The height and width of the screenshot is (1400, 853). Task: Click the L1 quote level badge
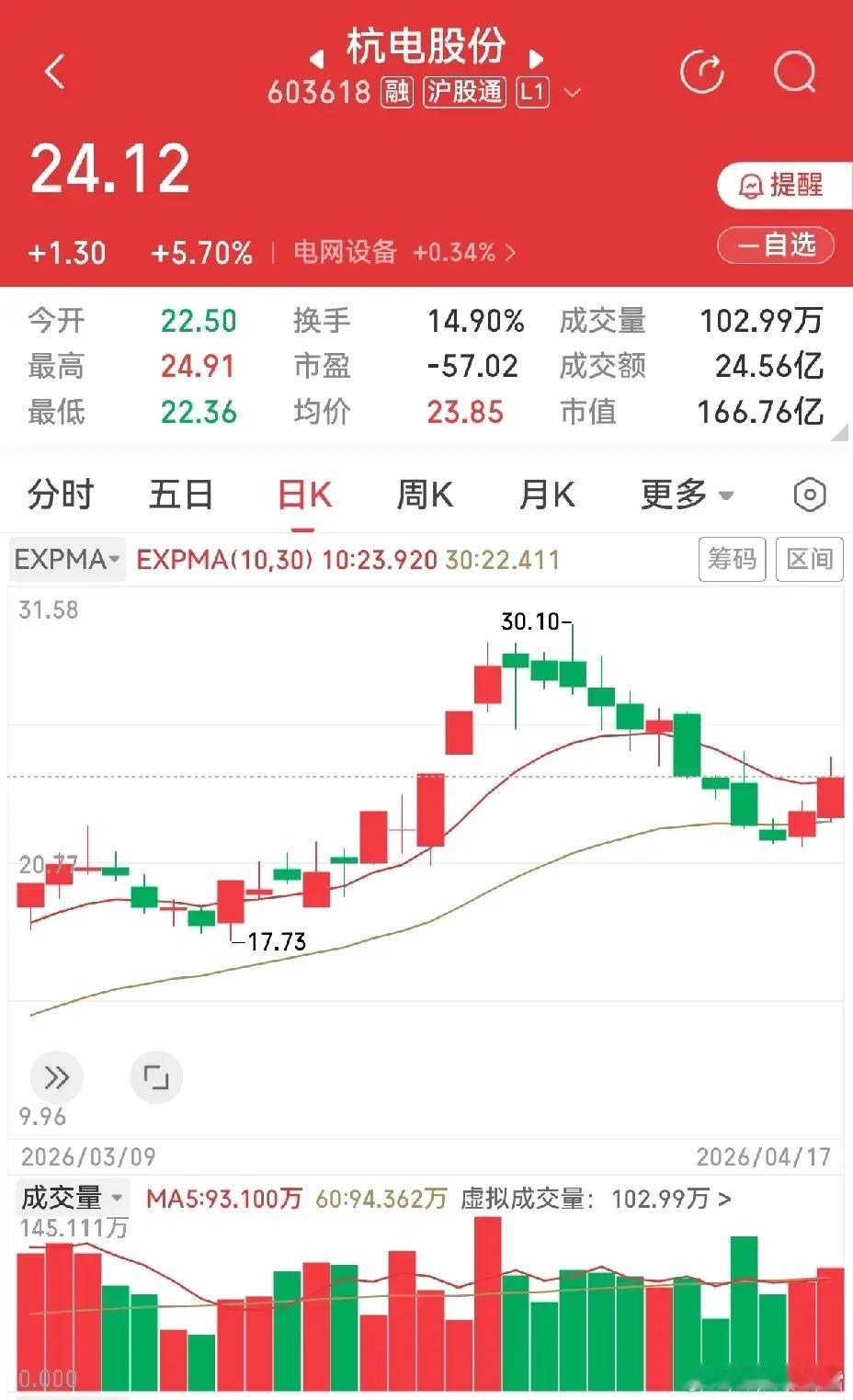pos(532,92)
